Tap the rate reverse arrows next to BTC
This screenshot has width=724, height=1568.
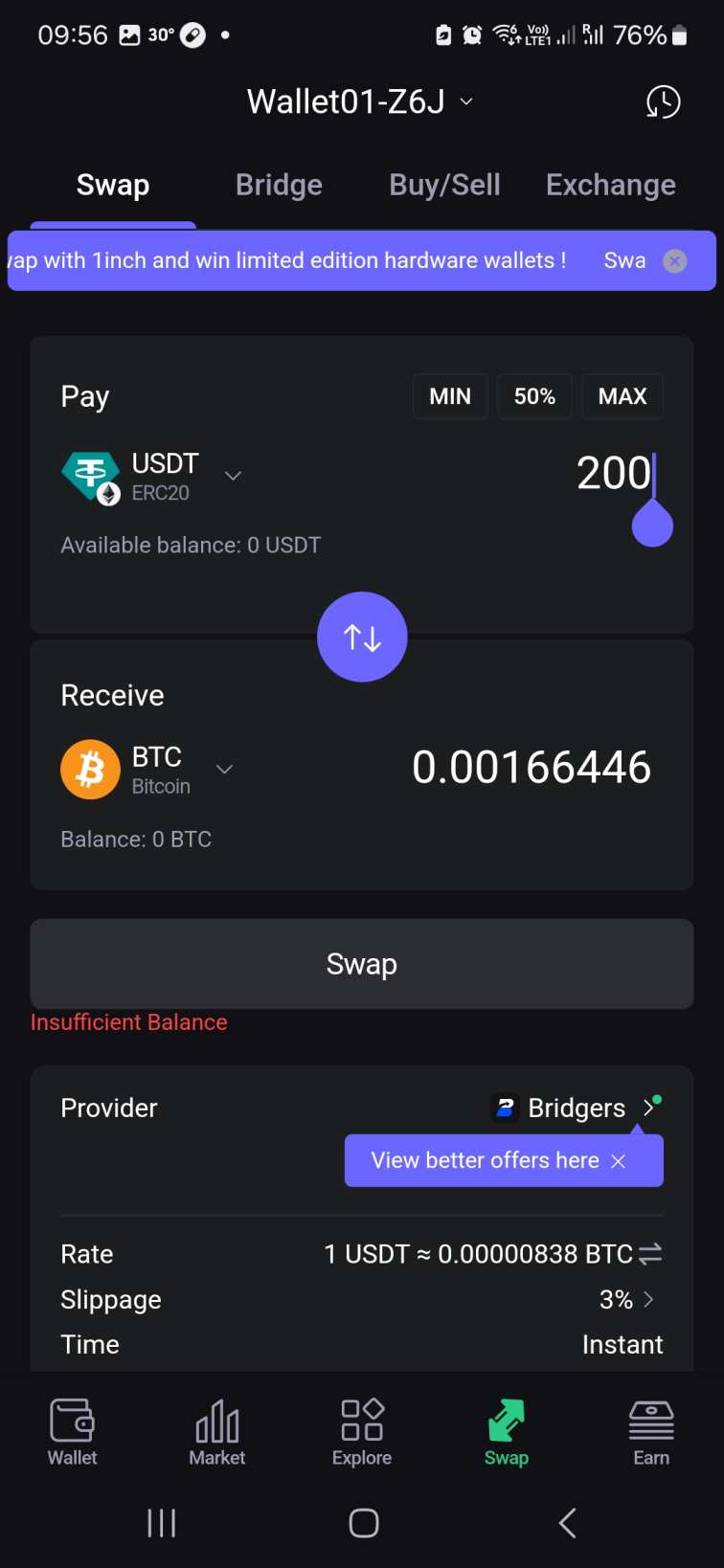651,1253
